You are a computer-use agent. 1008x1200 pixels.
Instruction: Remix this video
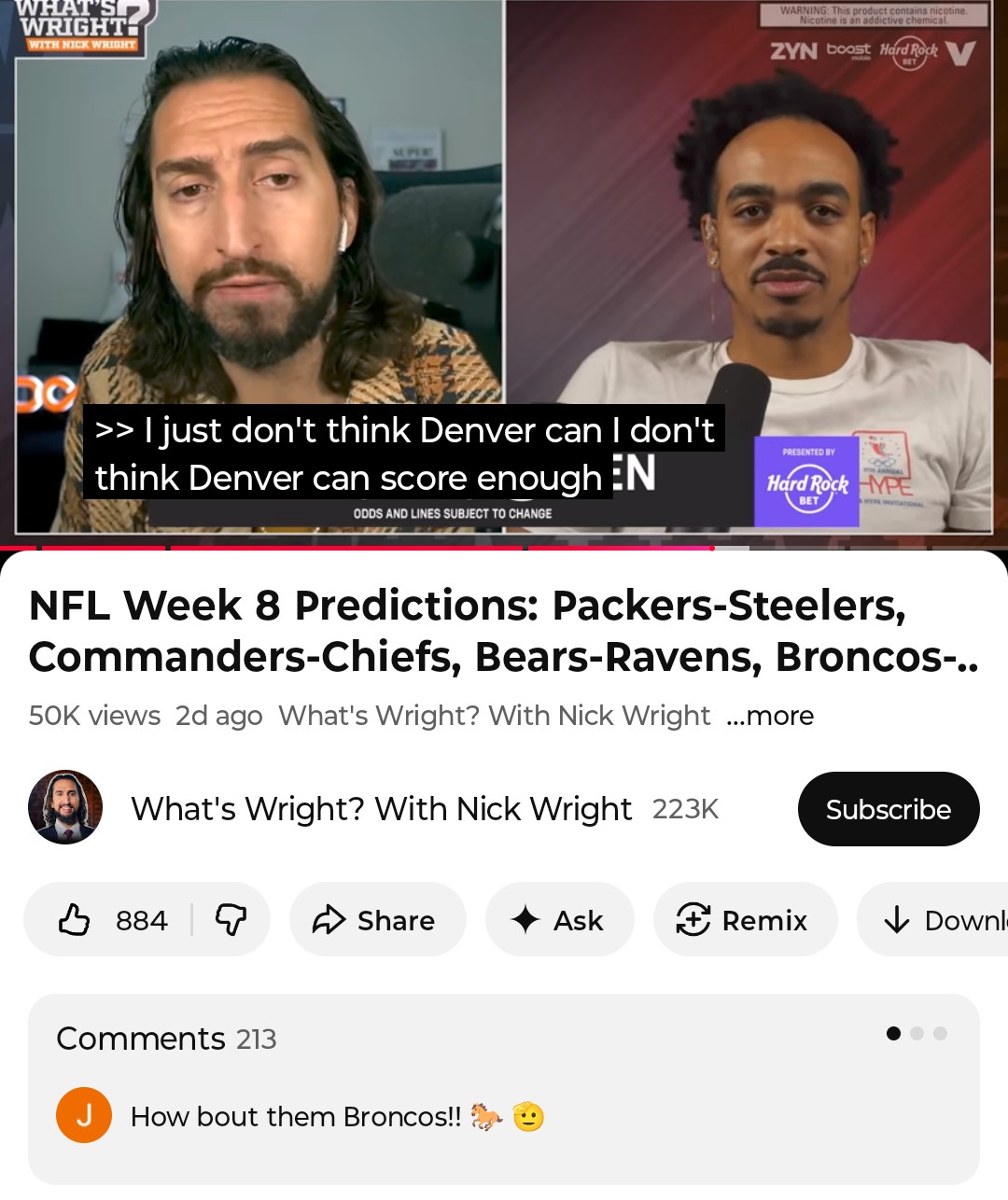[744, 920]
